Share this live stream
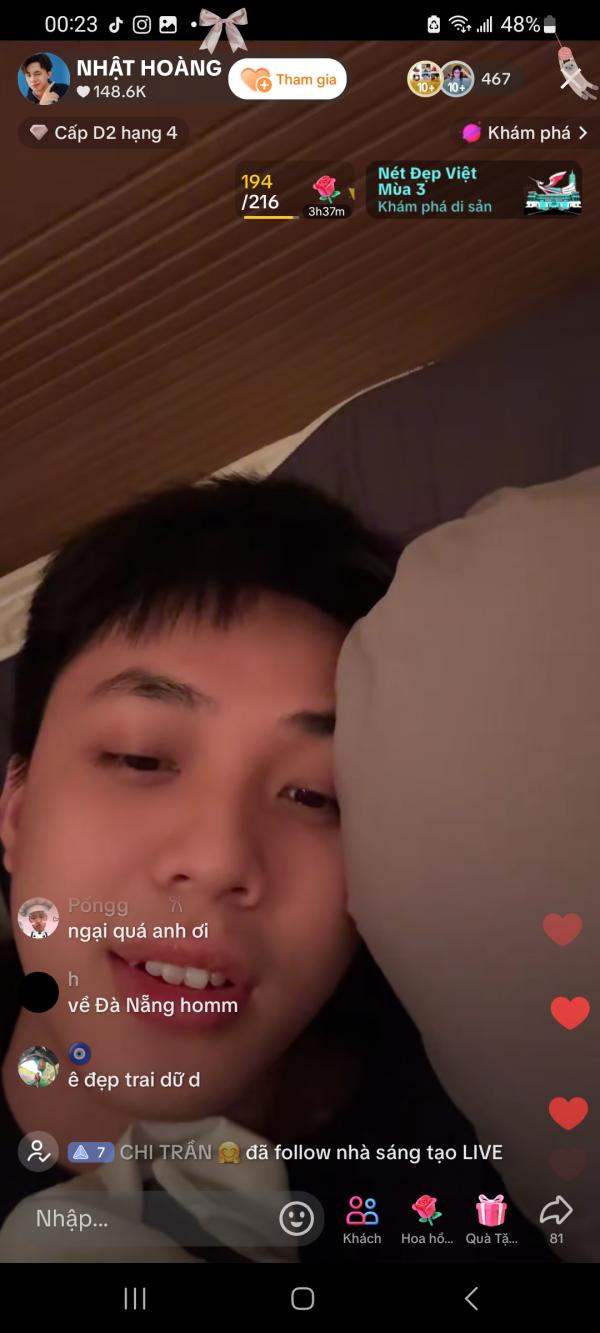This screenshot has width=600, height=1333. click(x=556, y=1220)
